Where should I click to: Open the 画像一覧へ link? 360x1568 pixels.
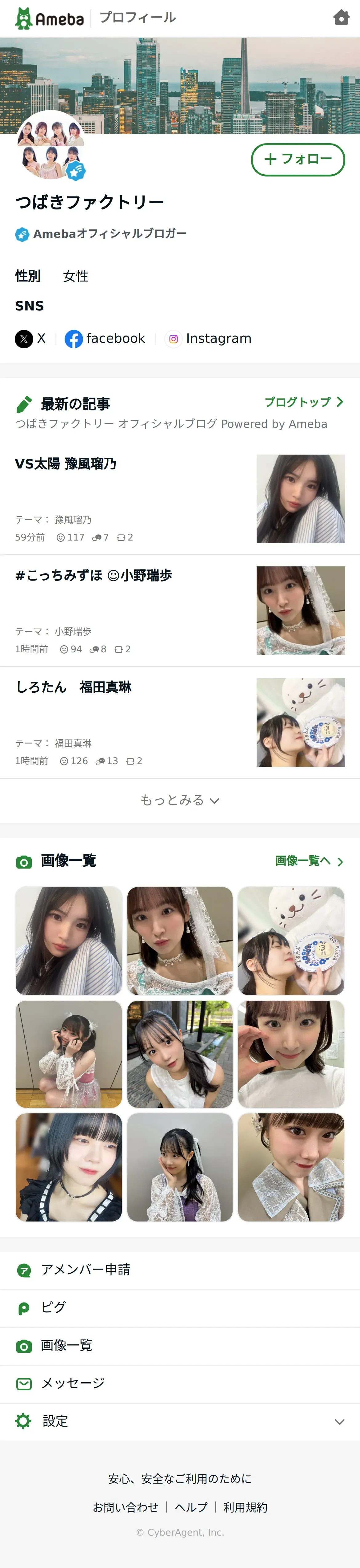pyautogui.click(x=309, y=861)
